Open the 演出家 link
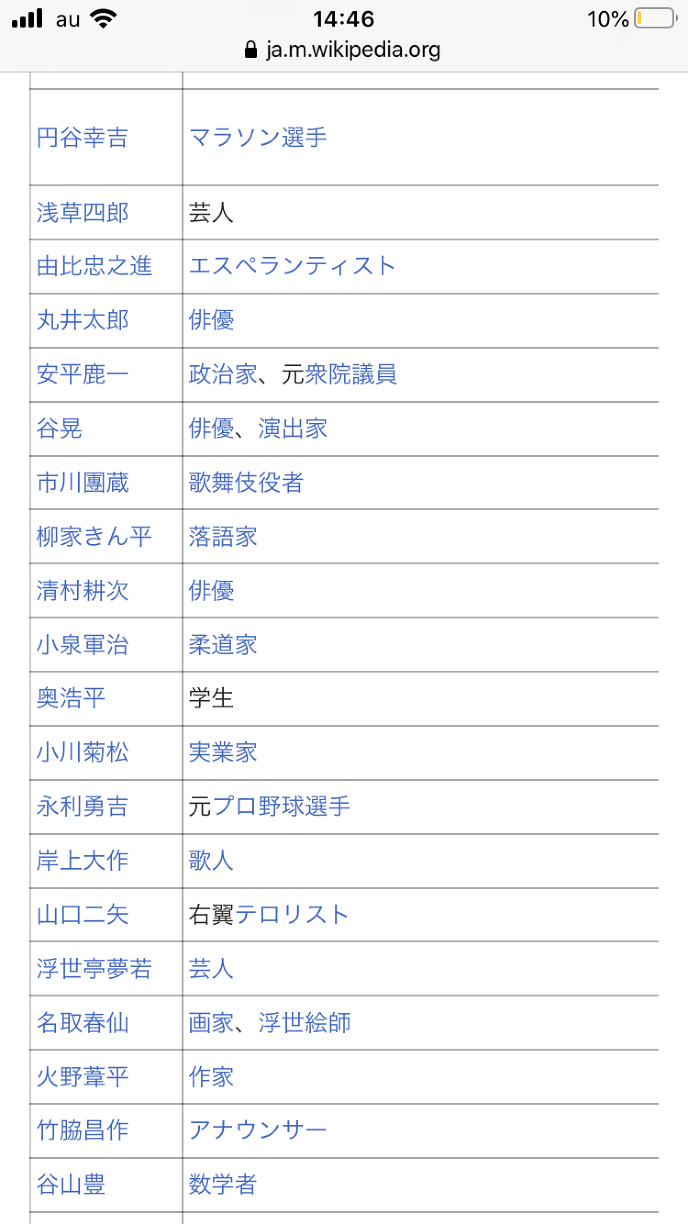688x1224 pixels. coord(293,429)
